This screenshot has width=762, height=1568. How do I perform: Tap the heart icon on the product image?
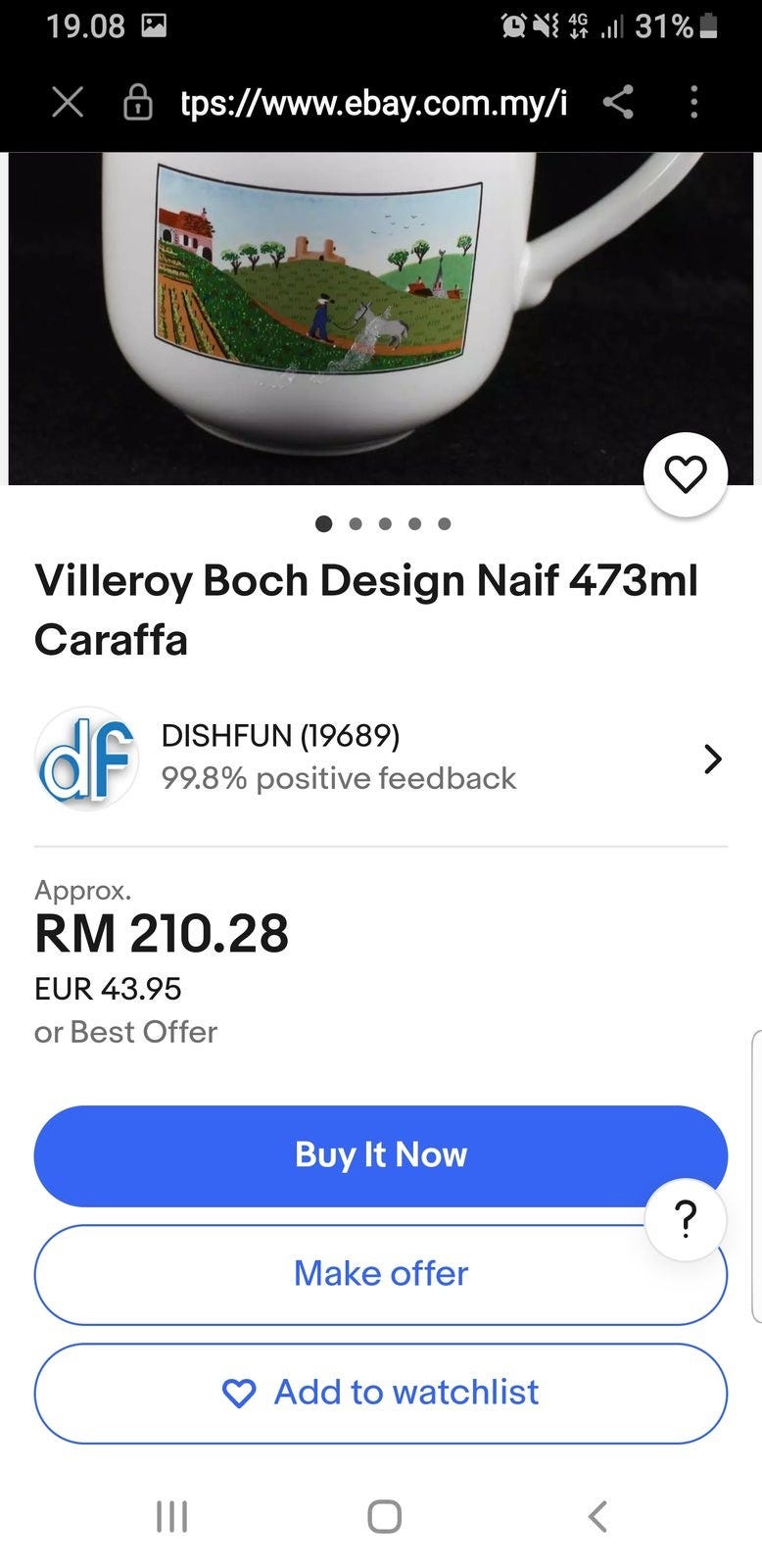coord(685,474)
